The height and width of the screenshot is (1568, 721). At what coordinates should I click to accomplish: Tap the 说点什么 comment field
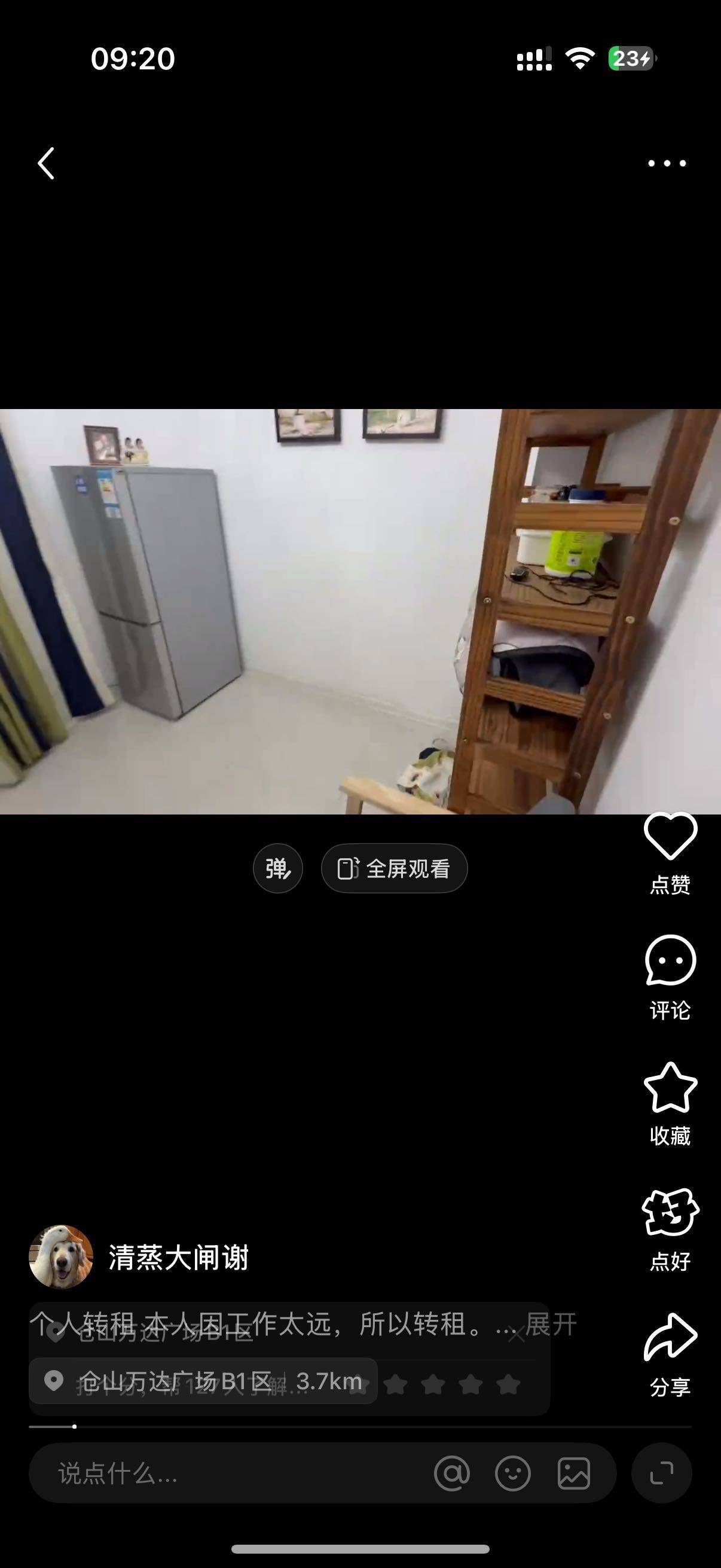point(231,1474)
